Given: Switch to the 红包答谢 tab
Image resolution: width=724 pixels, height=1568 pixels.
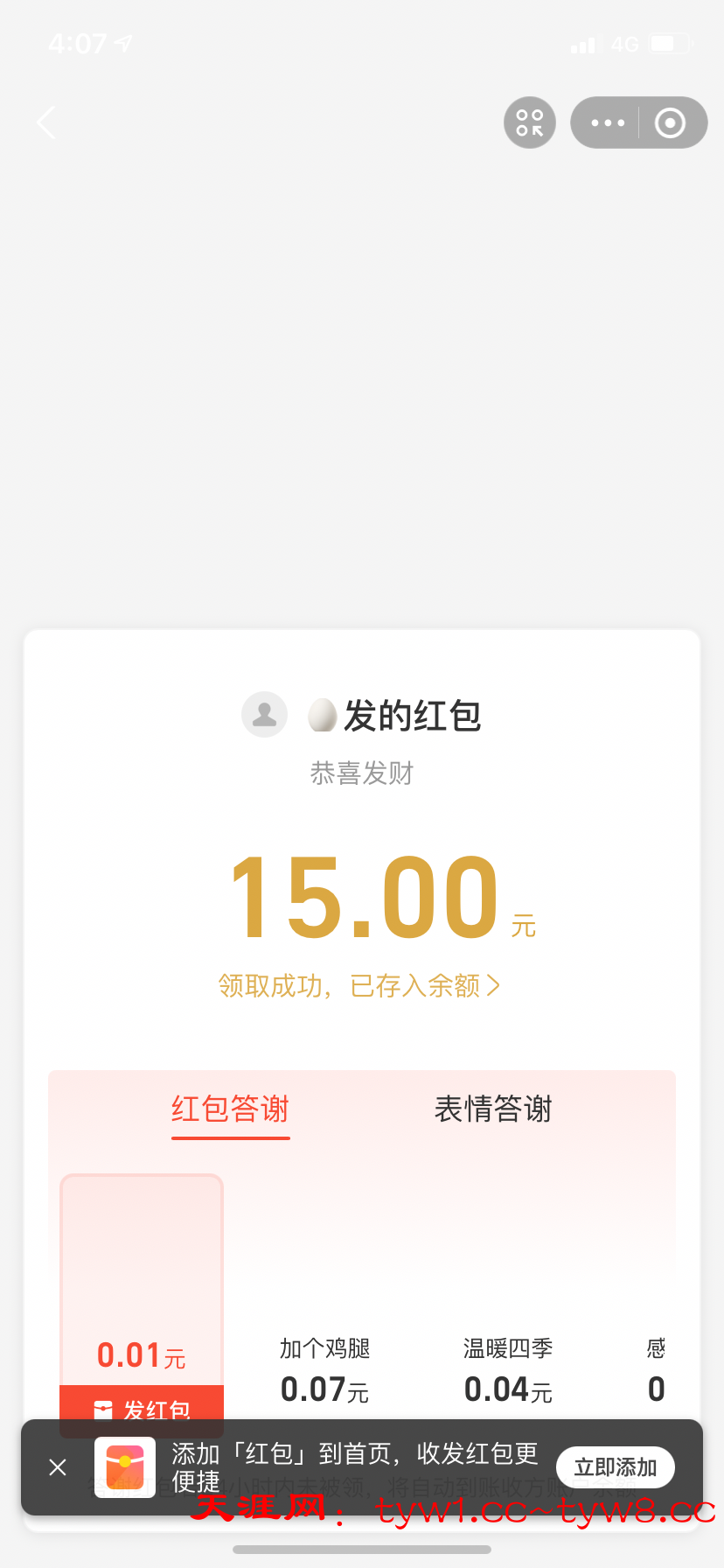Looking at the screenshot, I should pos(231,1109).
